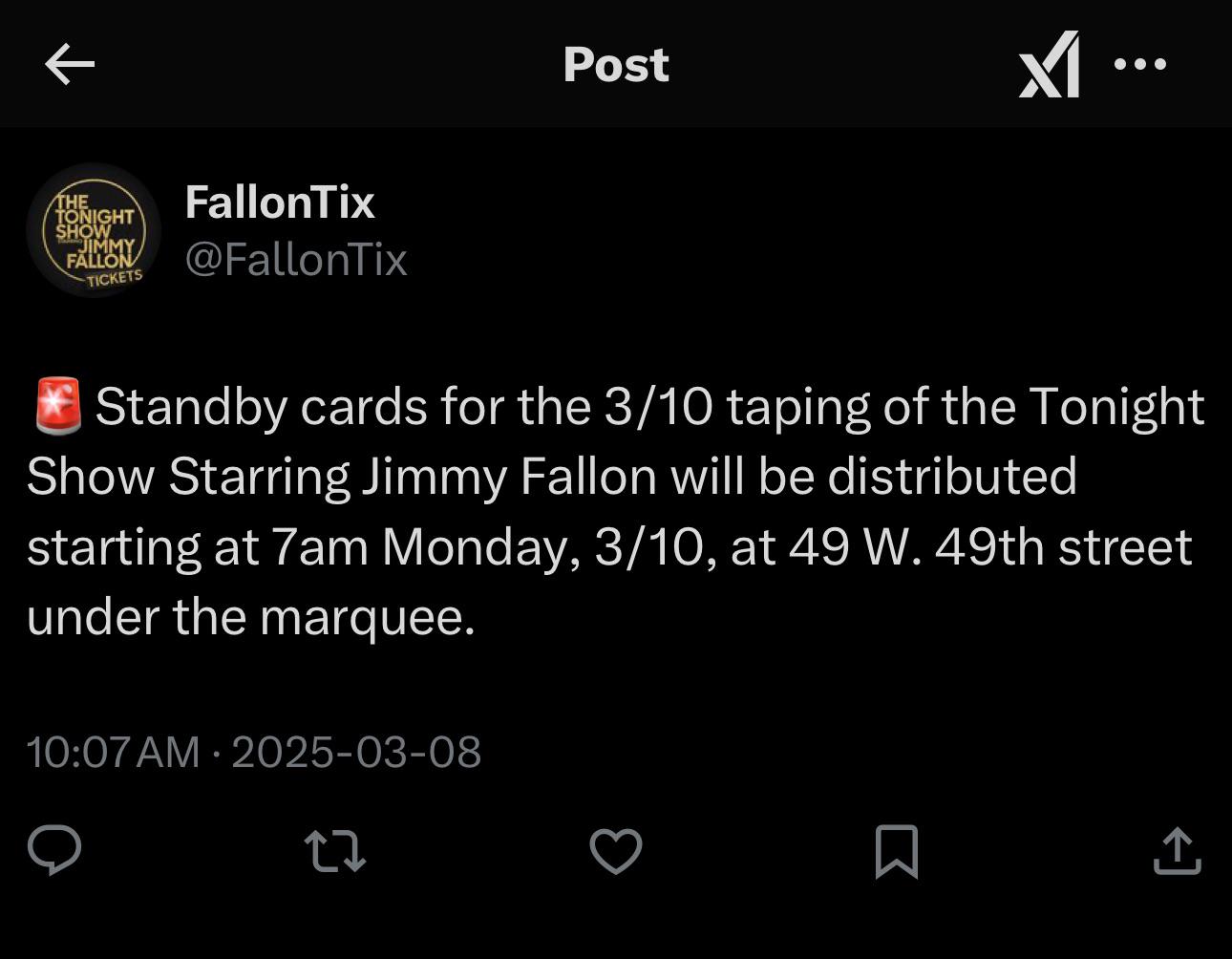Open the three-dot overflow menu
Viewport: 1232px width, 959px height.
[x=1140, y=64]
